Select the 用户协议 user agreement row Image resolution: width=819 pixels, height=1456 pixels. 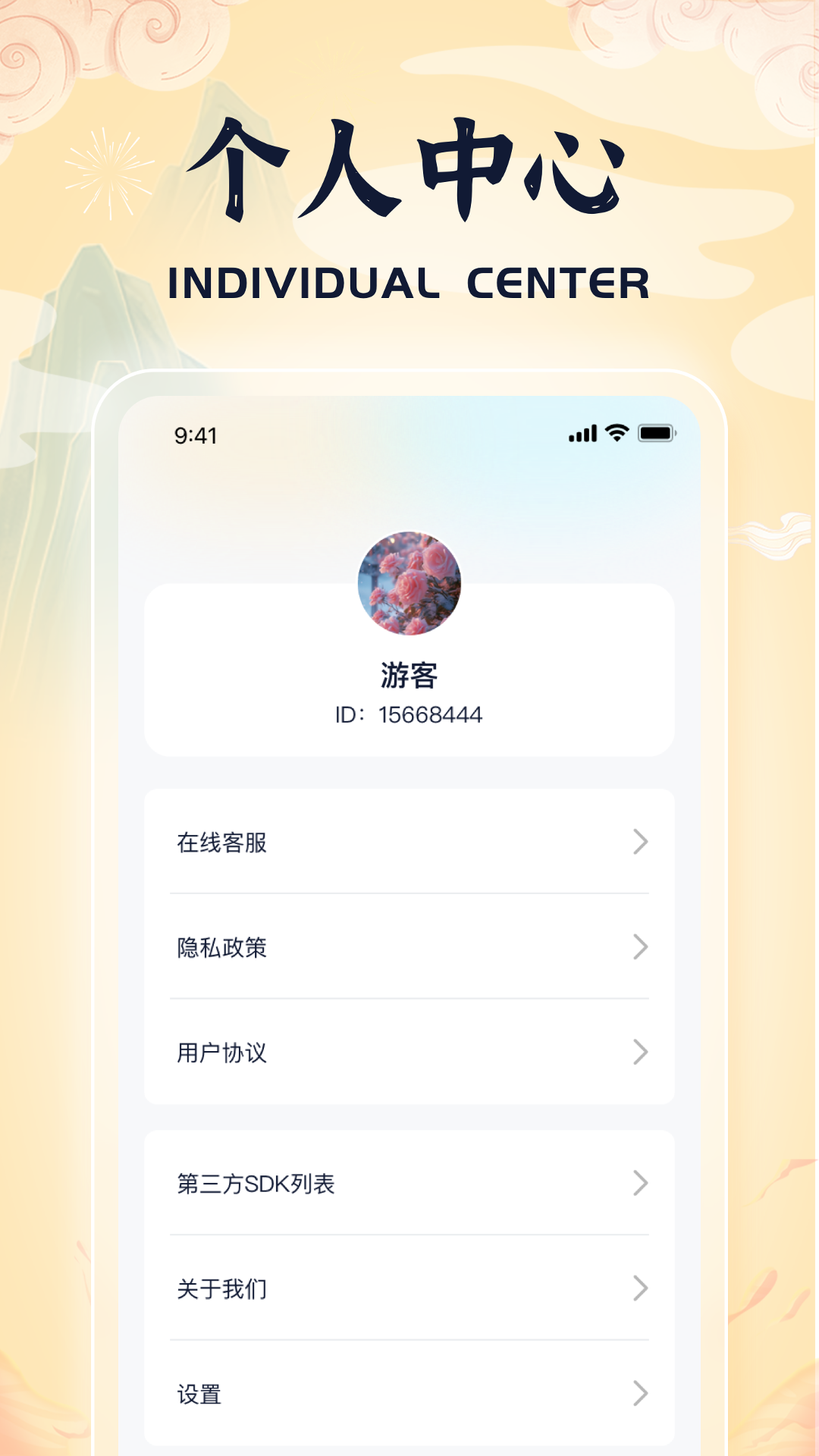point(221,1053)
